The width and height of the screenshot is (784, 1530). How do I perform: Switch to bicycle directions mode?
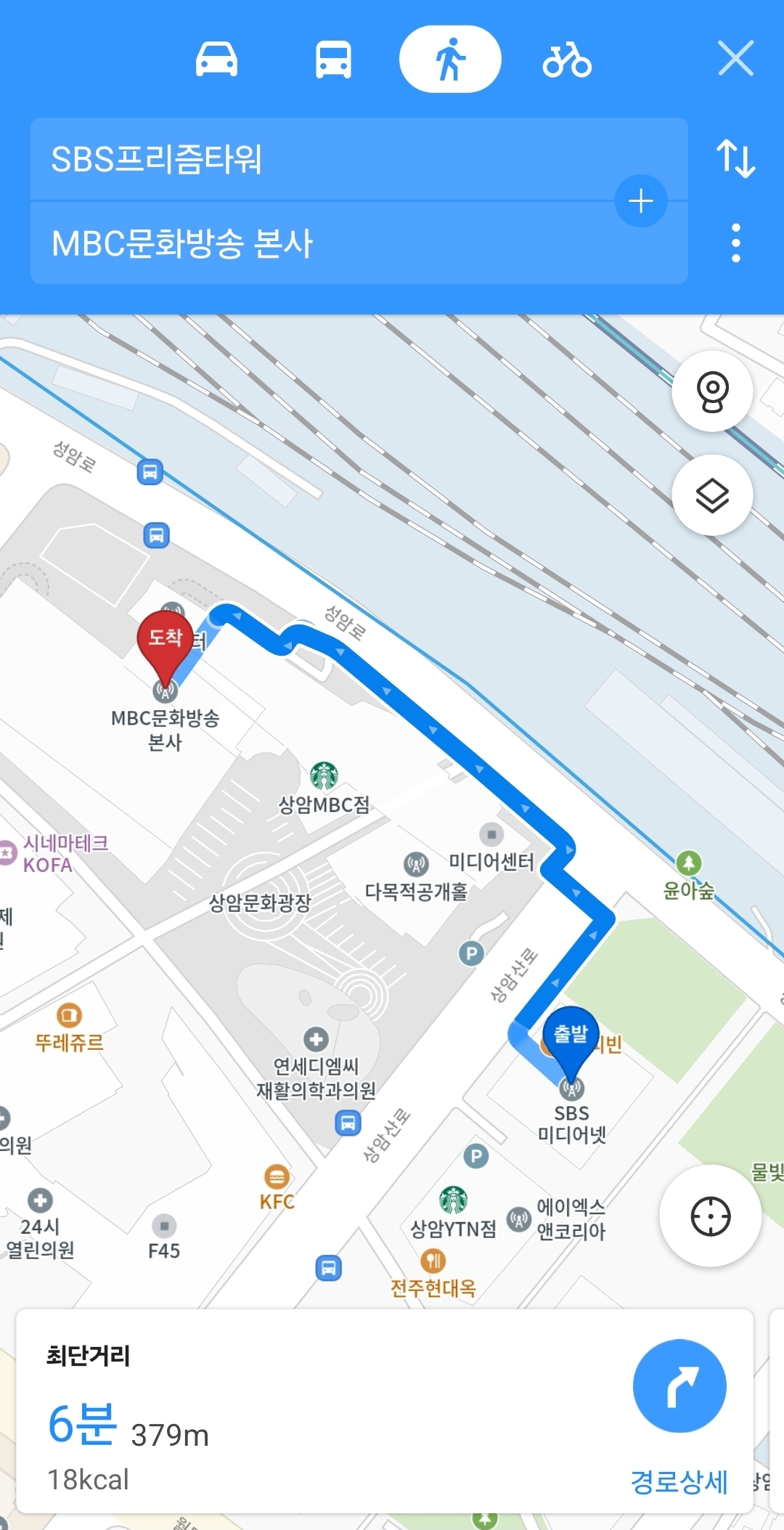point(567,59)
